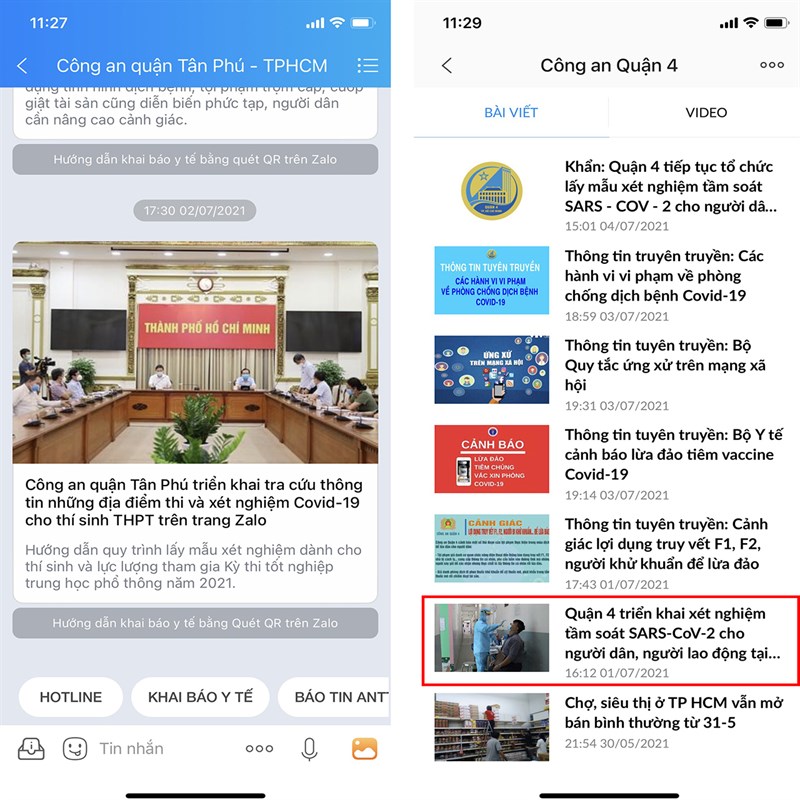Open article about Covid-19 test sites for THPT
The width and height of the screenshot is (800, 800).
tap(195, 500)
